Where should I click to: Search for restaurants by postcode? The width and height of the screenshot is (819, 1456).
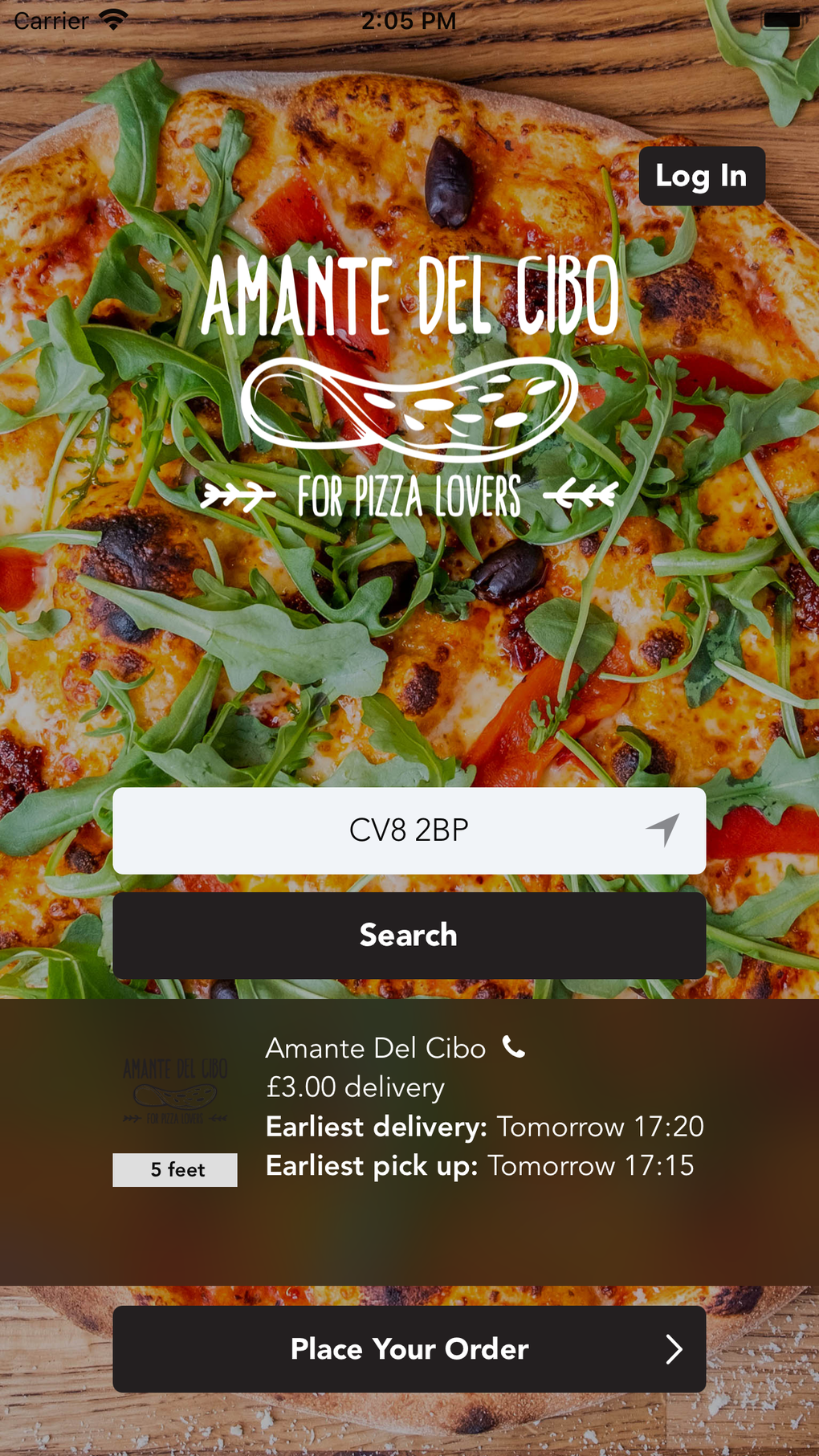click(409, 935)
